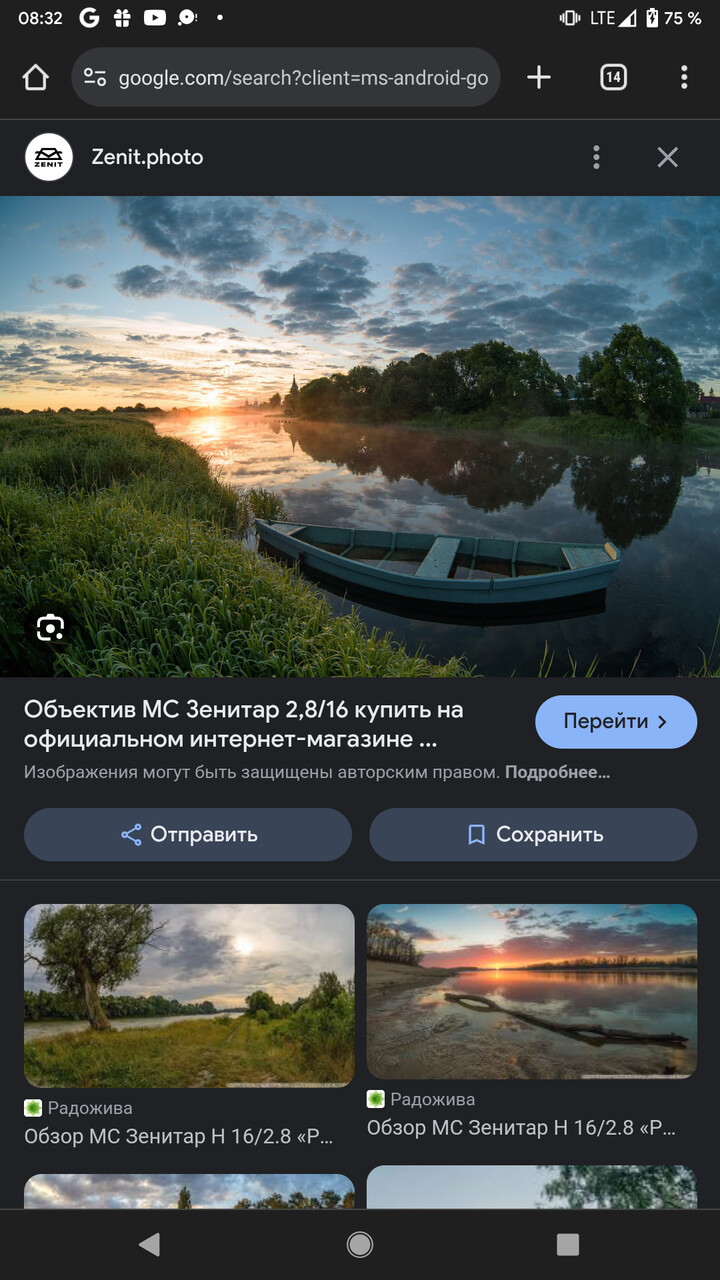This screenshot has height=1280, width=720.
Task: Tap the URL address bar
Action: (x=286, y=77)
